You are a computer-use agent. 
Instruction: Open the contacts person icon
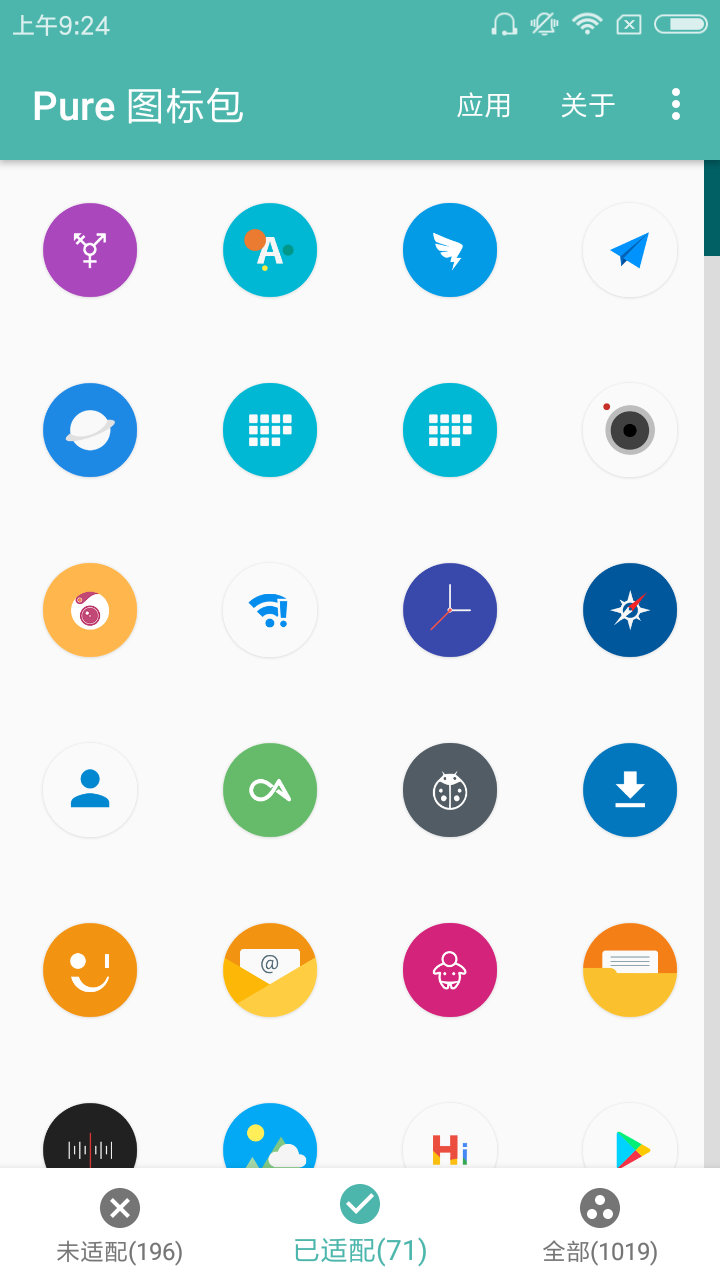pyautogui.click(x=90, y=790)
